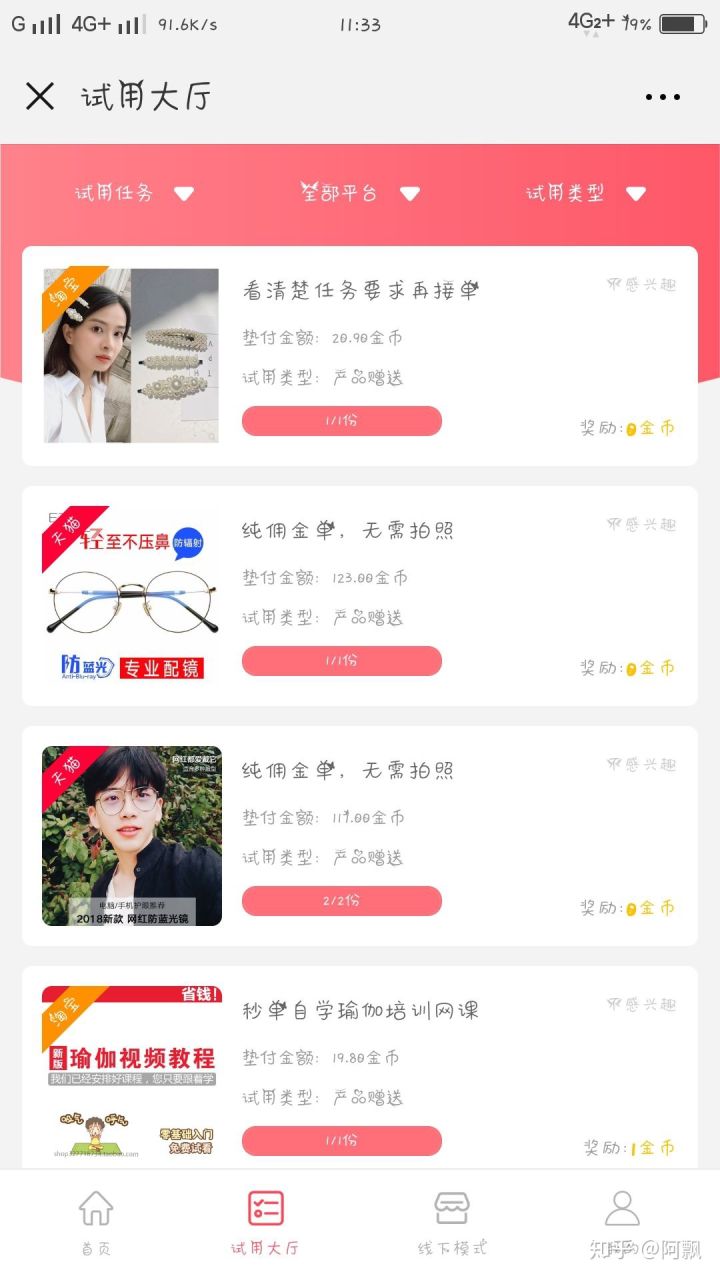Open the three-dot overflow menu
The width and height of the screenshot is (720, 1280).
[x=662, y=97]
